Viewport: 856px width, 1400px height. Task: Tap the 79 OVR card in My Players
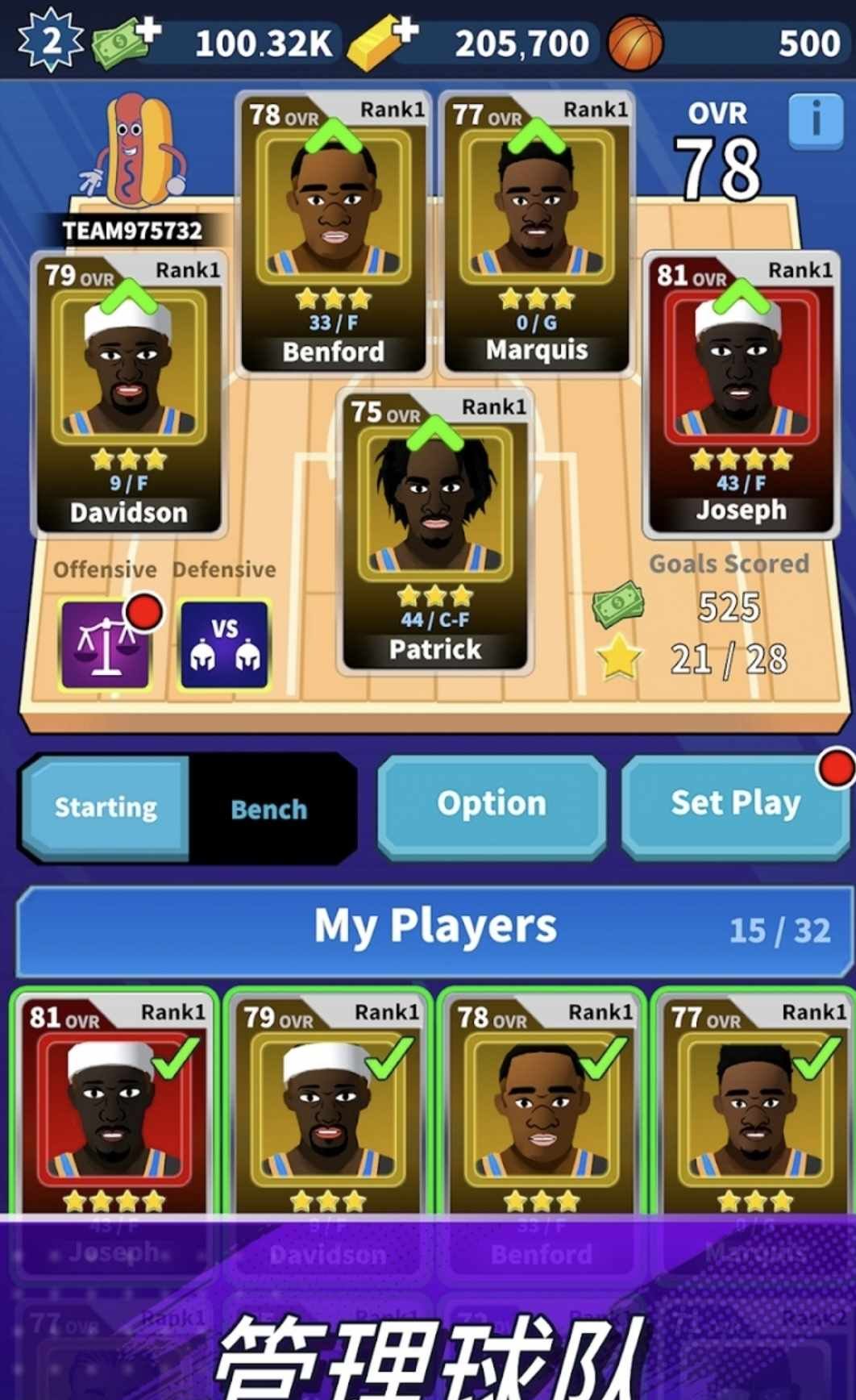327,1105
